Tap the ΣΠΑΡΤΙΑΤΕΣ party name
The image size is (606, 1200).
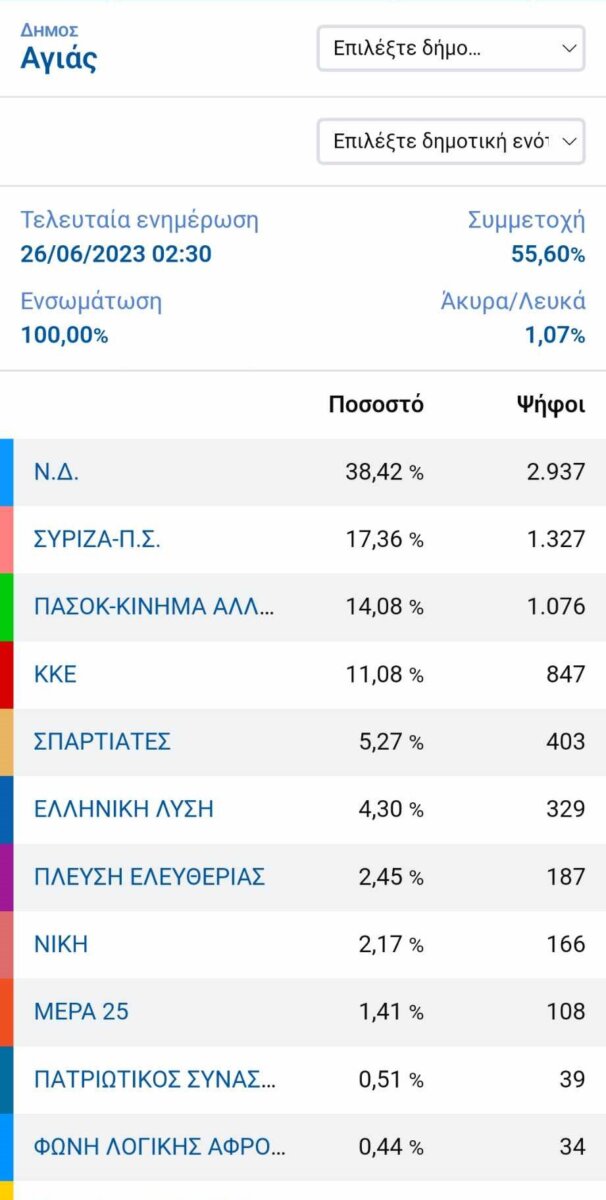[x=102, y=741]
